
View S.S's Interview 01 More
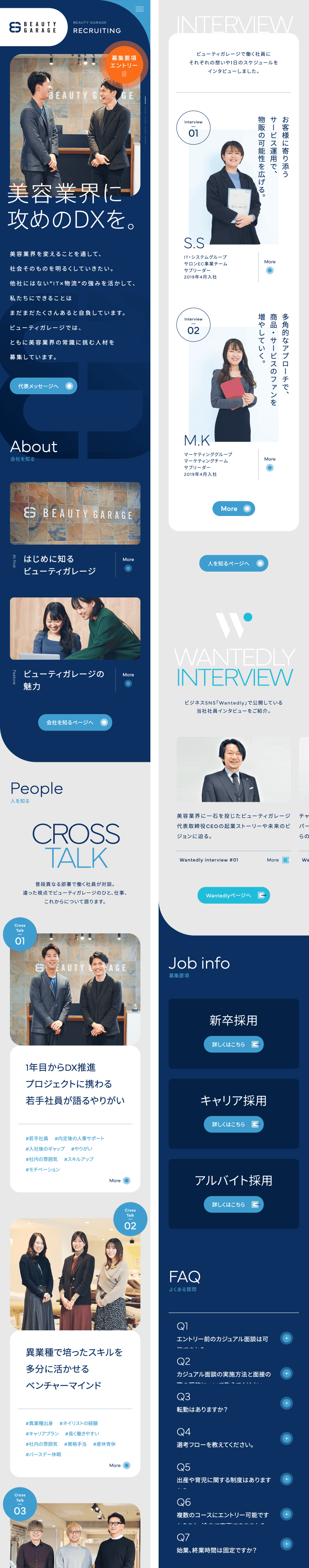269,267
